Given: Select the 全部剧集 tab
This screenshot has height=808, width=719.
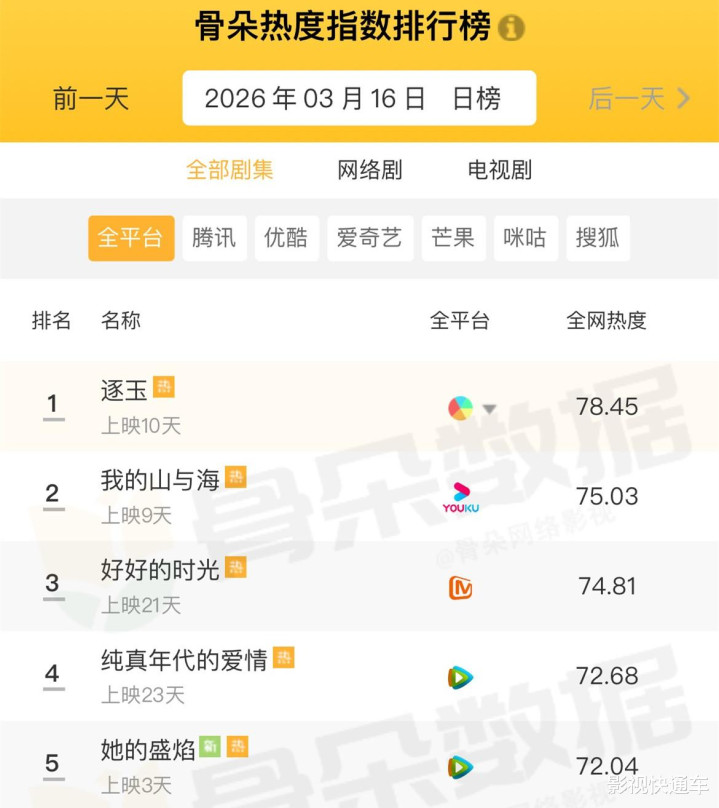Looking at the screenshot, I should point(230,170).
